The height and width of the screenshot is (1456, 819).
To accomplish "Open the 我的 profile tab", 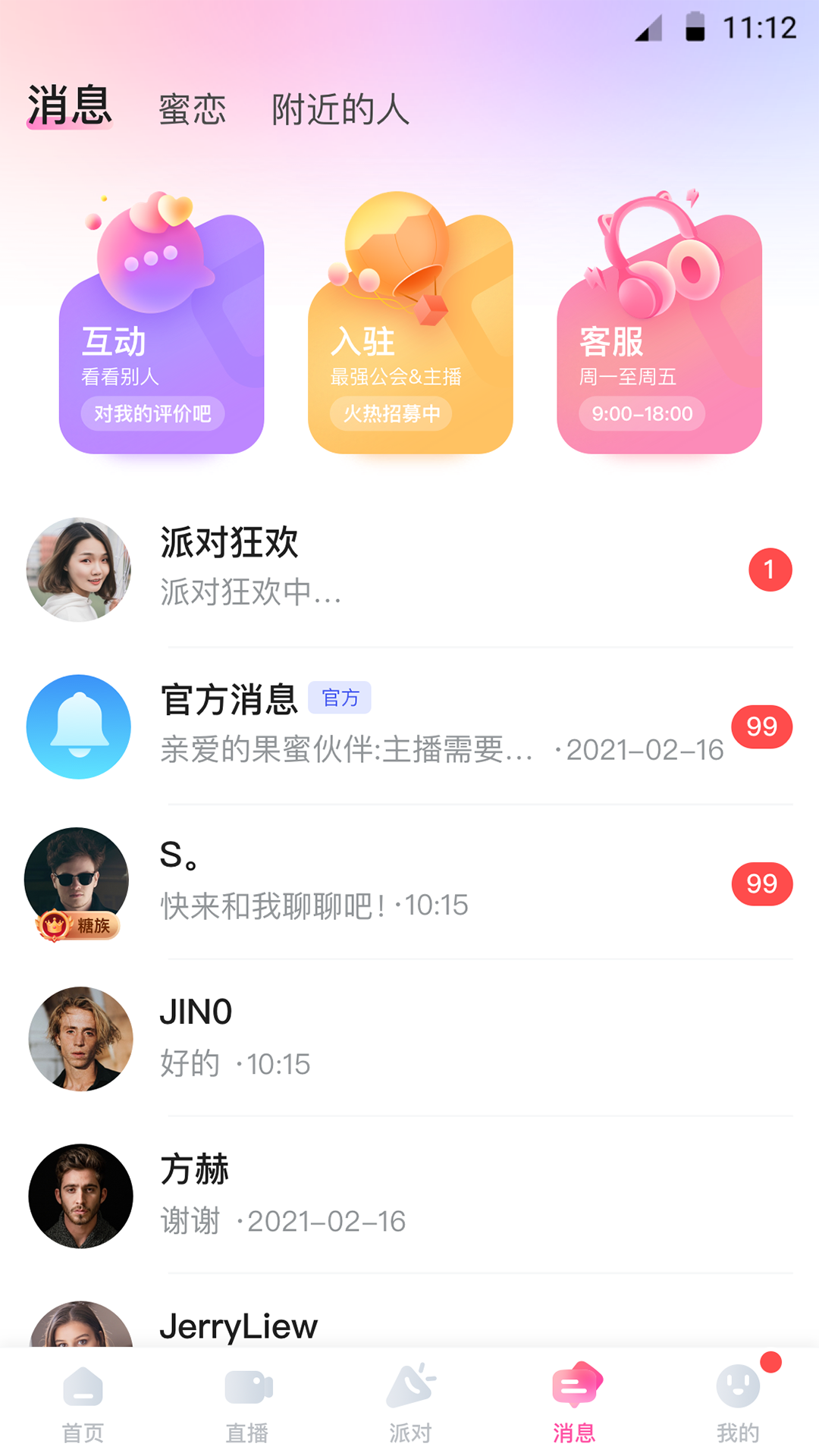I will pyautogui.click(x=738, y=1403).
